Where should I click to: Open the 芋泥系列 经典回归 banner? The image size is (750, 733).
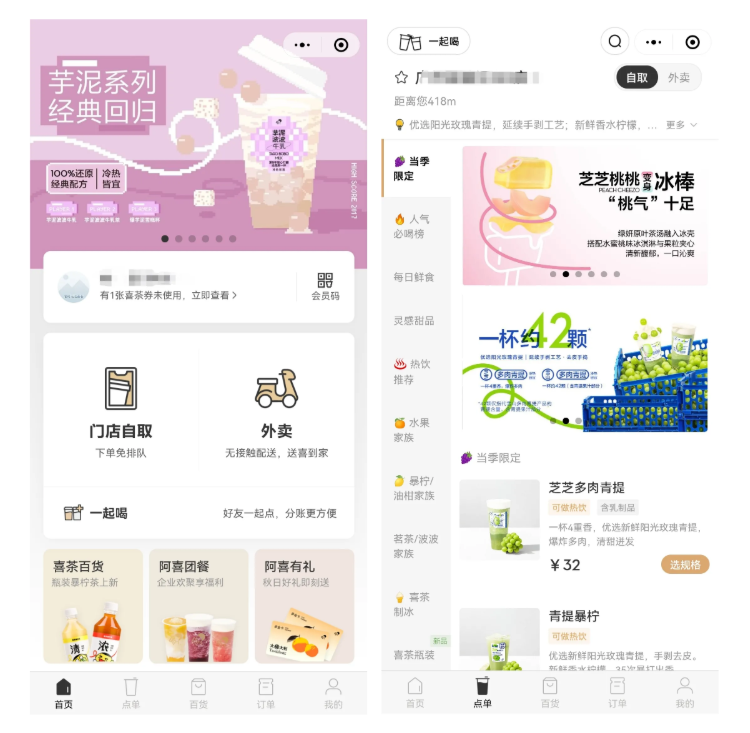point(197,130)
